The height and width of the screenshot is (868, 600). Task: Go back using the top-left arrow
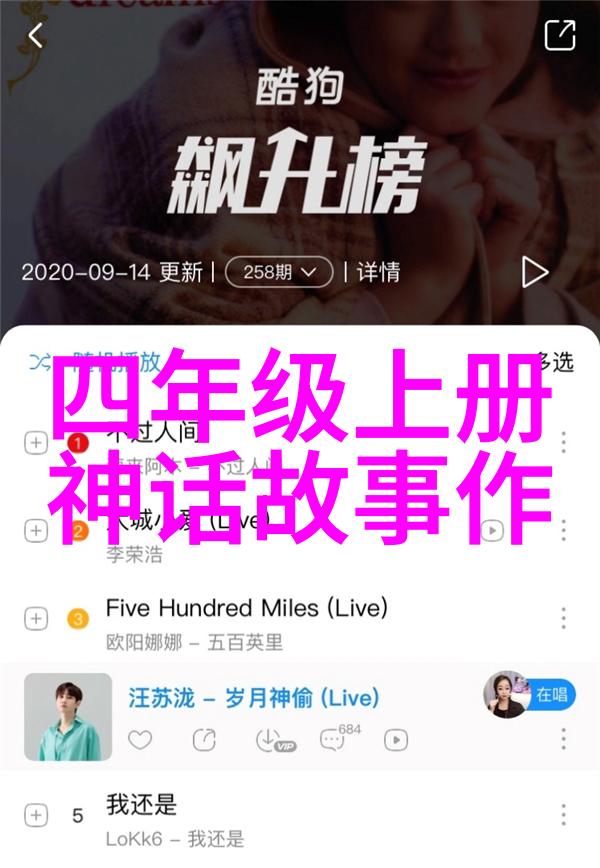coord(36,37)
